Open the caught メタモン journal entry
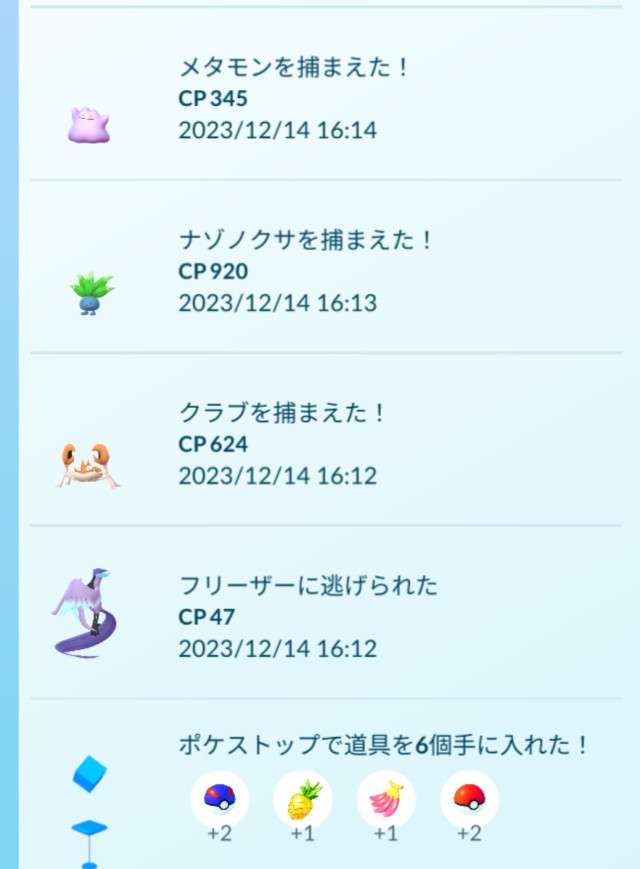This screenshot has width=640, height=869. (x=296, y=97)
